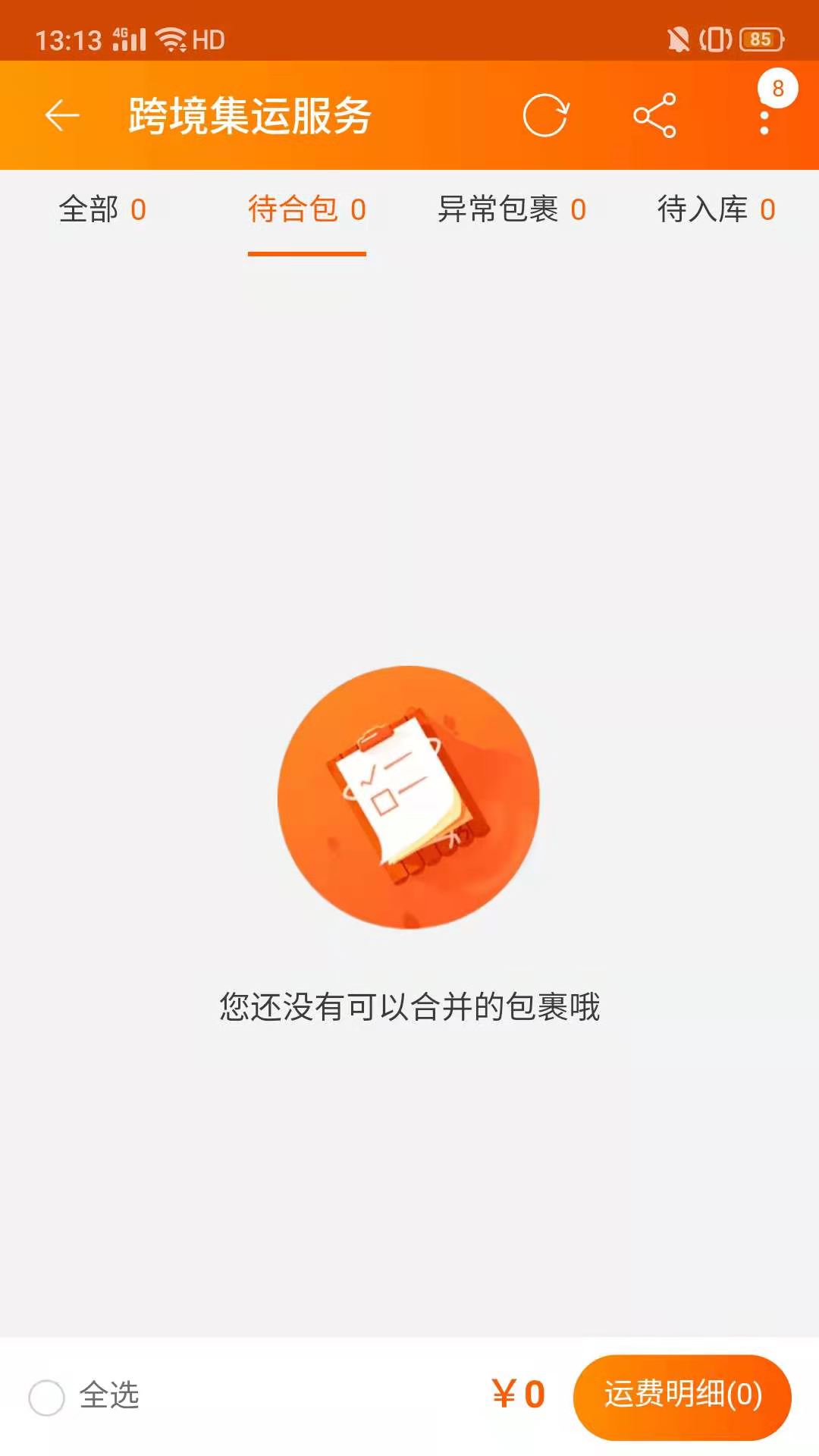Check the 全选 select-all circle
The image size is (819, 1456).
pyautogui.click(x=46, y=1397)
